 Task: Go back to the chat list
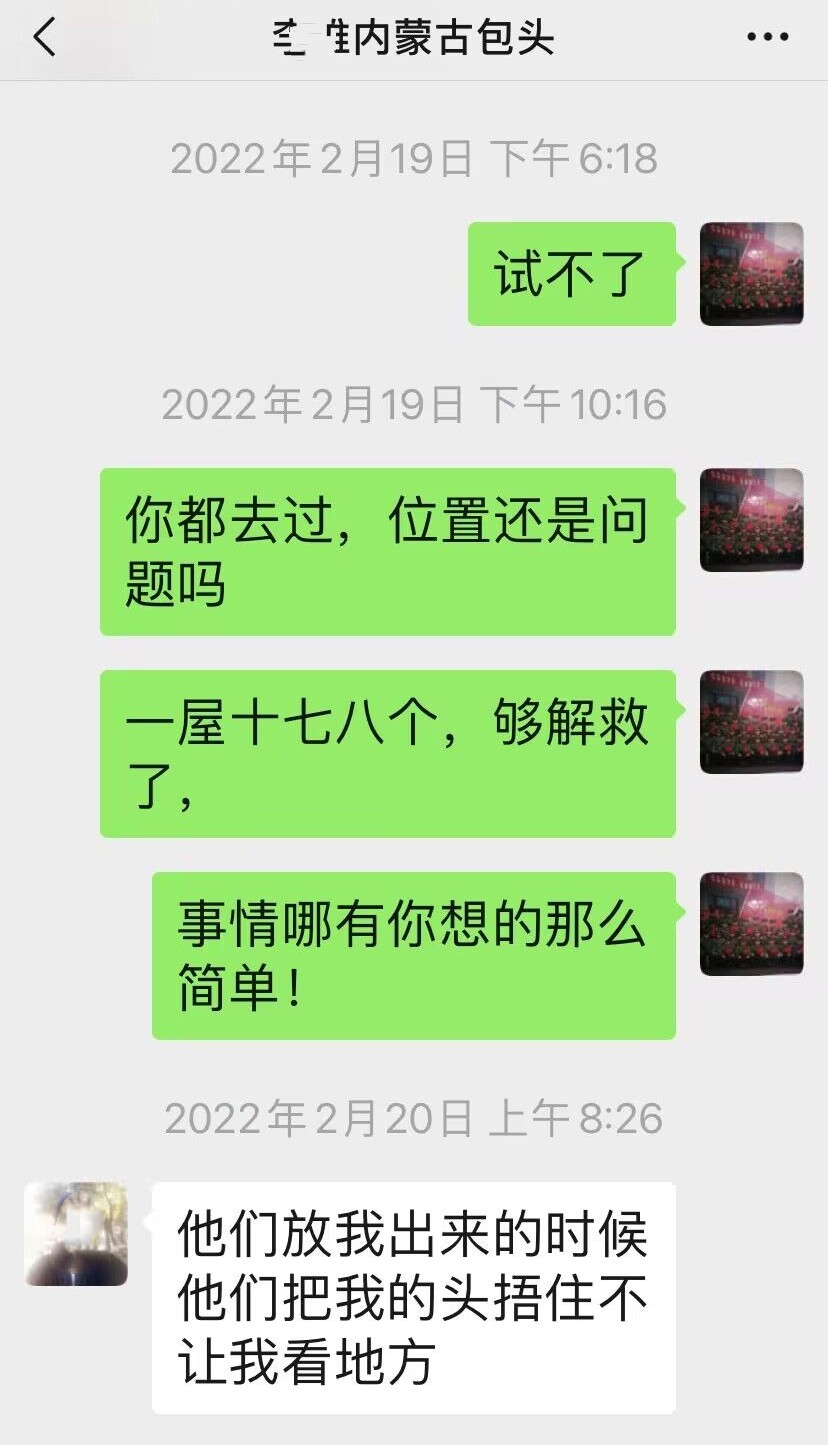tap(45, 38)
